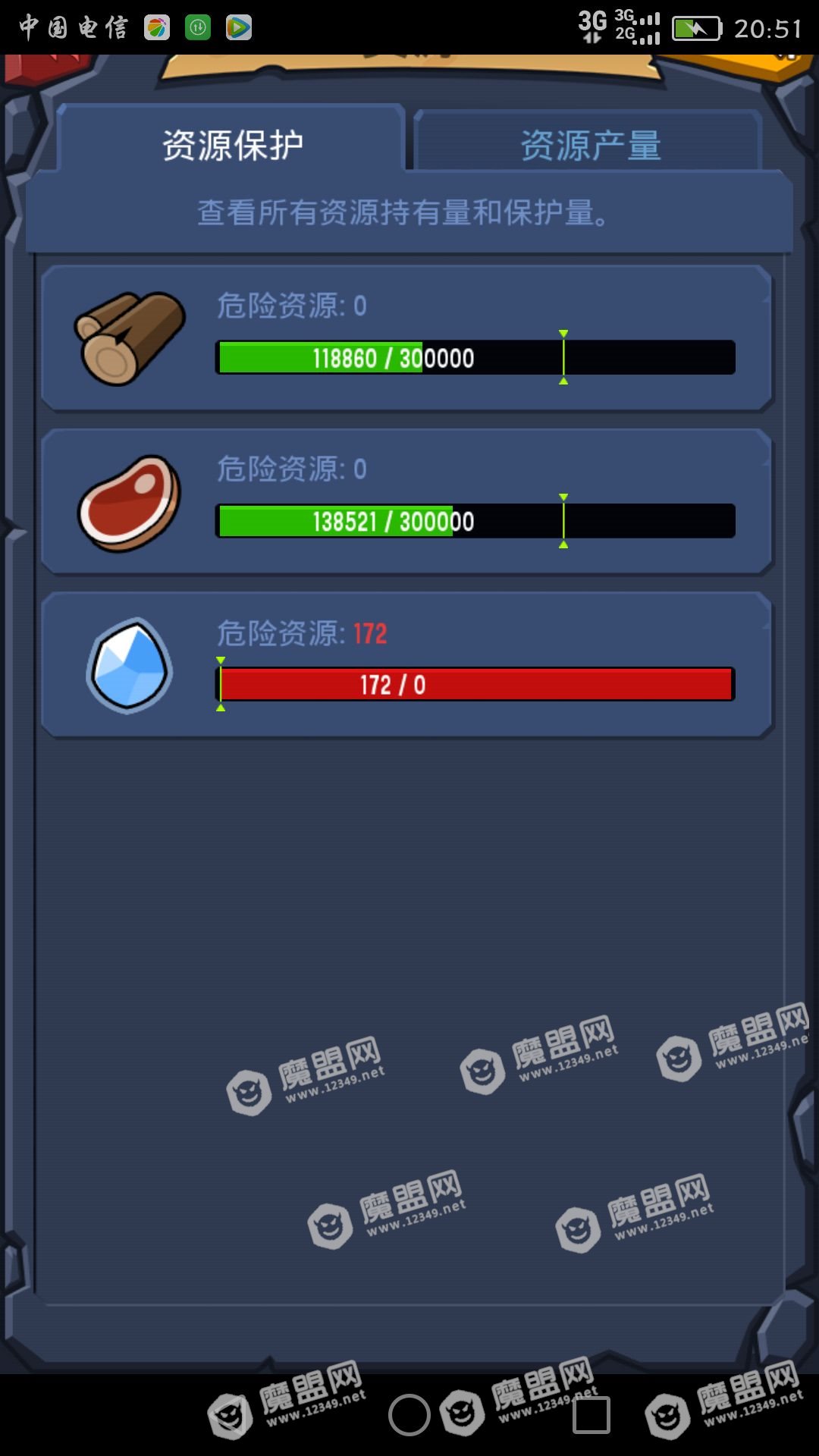The width and height of the screenshot is (819, 1456).
Task: Tap the system home button
Action: (x=409, y=1415)
